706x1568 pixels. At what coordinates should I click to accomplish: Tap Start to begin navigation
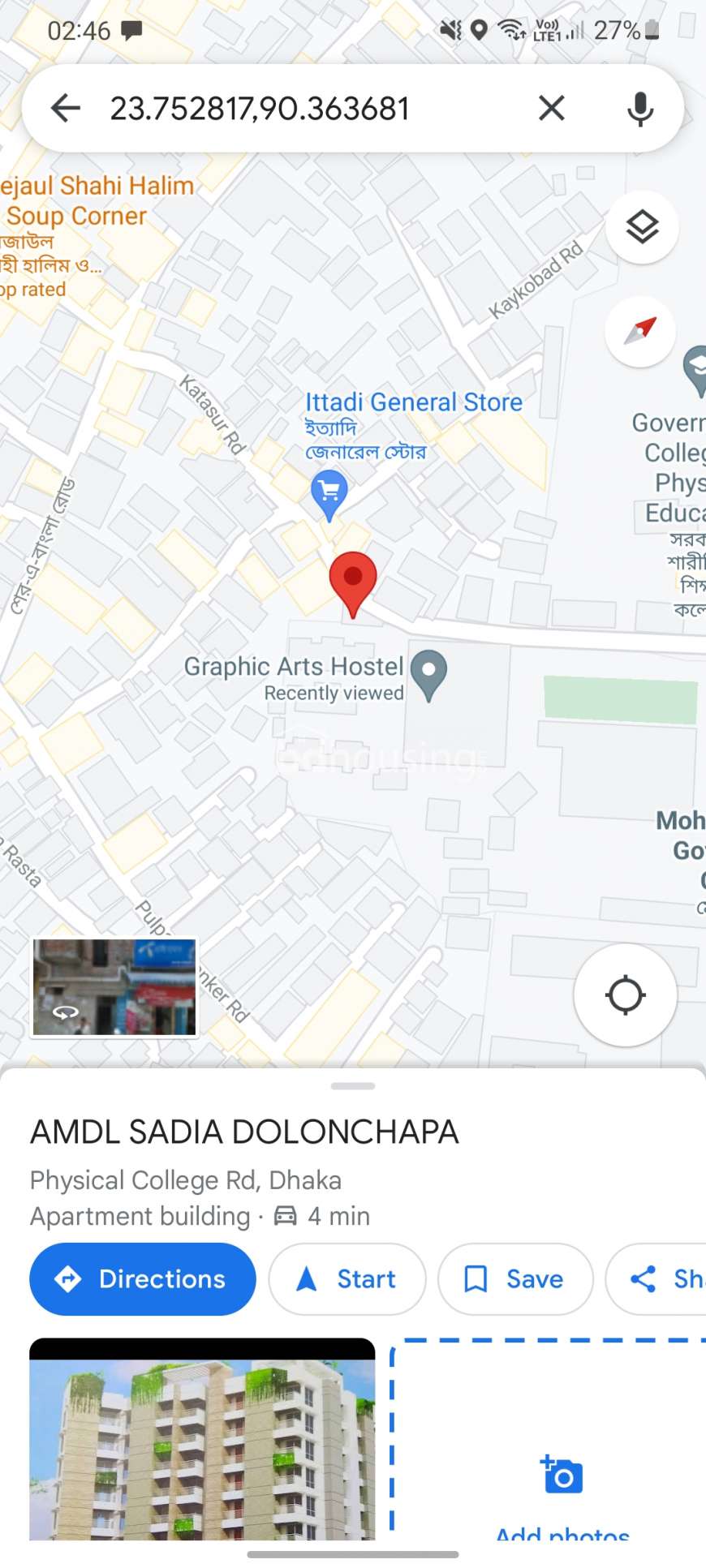[x=347, y=1279]
